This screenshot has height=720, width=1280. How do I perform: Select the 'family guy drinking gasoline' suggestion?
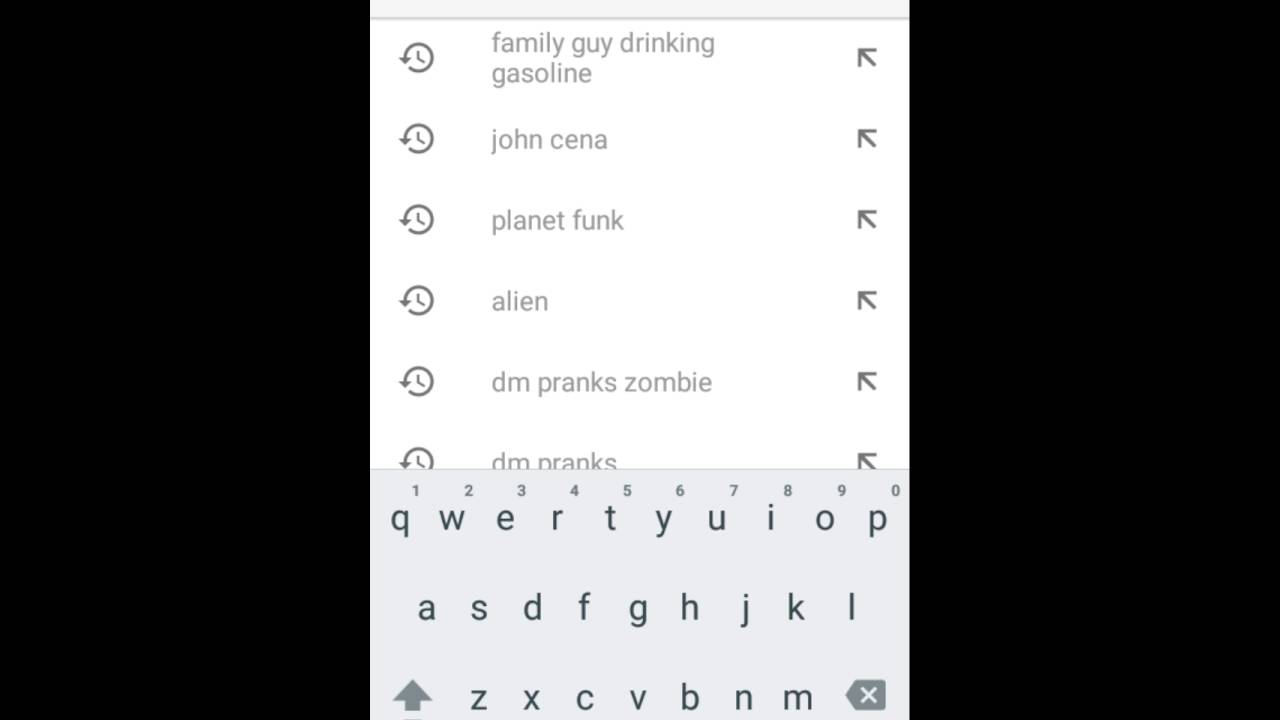point(602,58)
